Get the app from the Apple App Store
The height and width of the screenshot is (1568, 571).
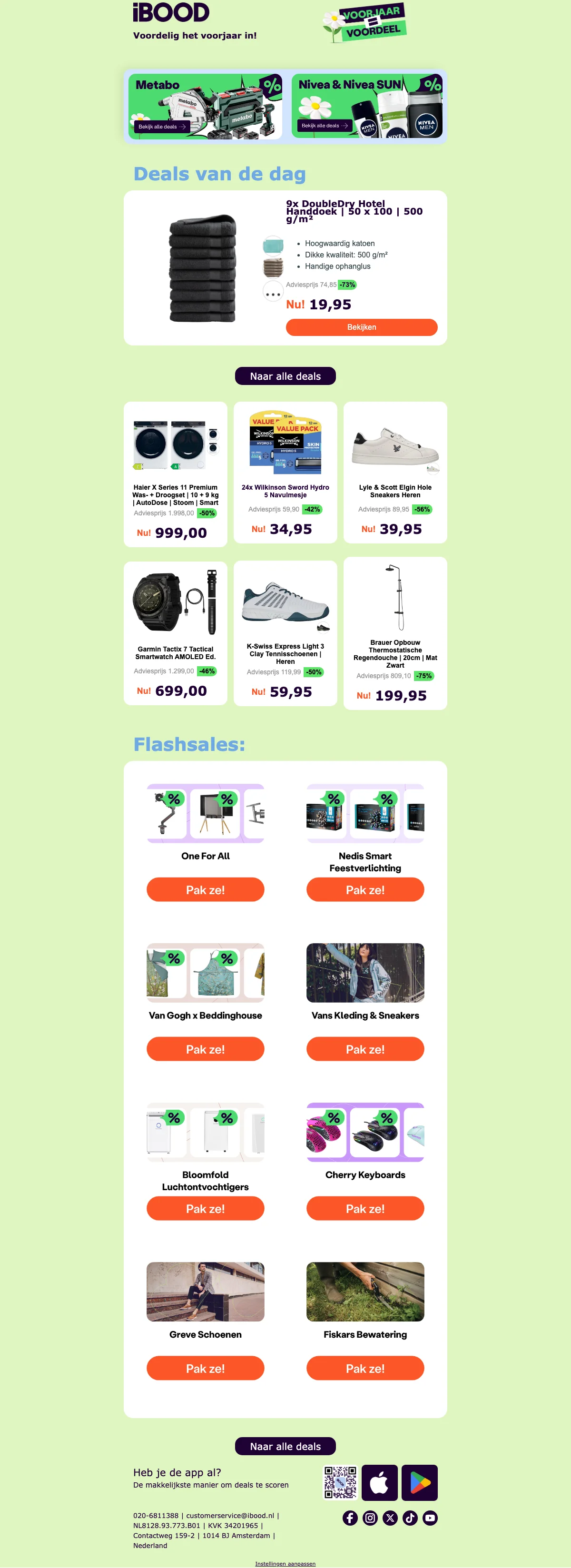pyautogui.click(x=379, y=1483)
